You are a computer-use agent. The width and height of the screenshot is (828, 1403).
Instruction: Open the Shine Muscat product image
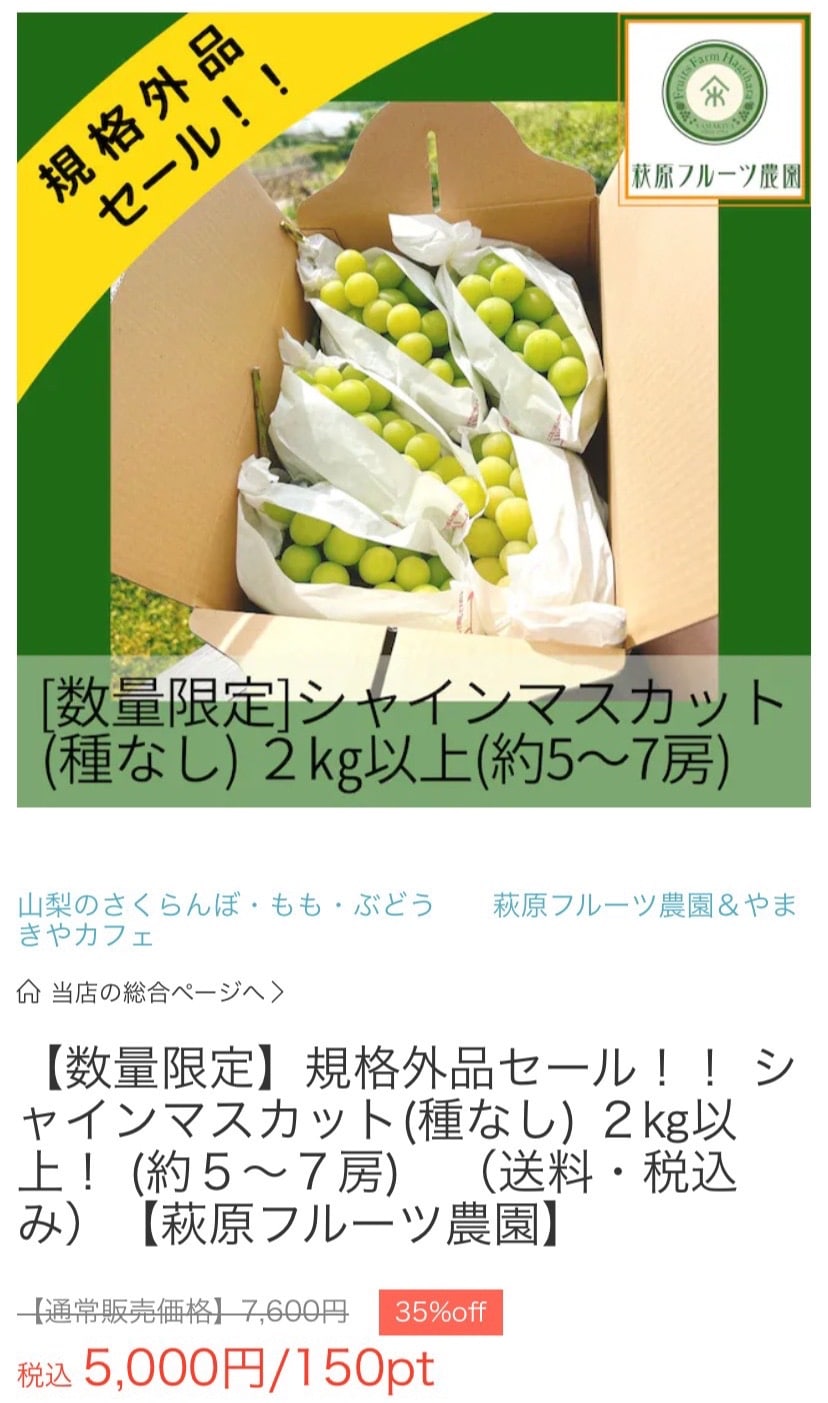point(413,410)
